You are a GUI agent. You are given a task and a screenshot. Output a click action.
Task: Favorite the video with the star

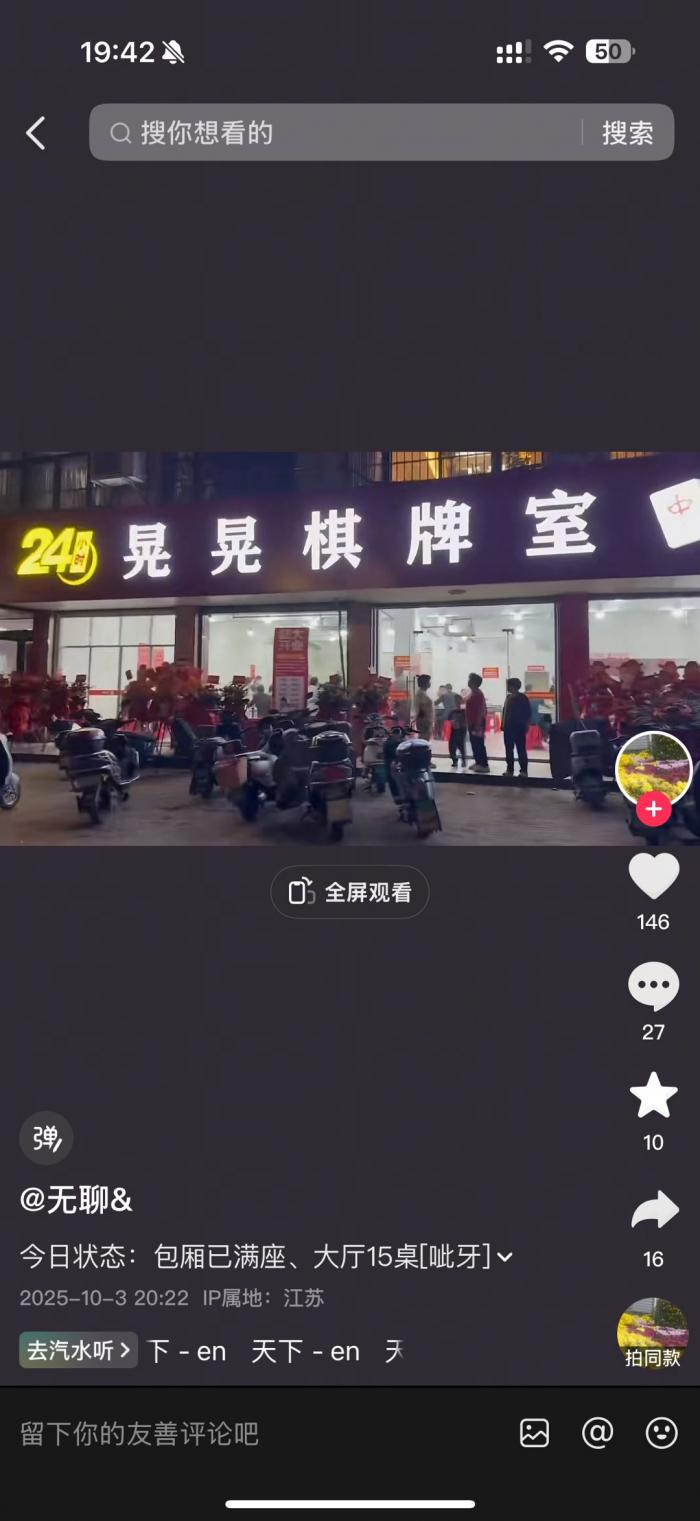[x=653, y=1096]
